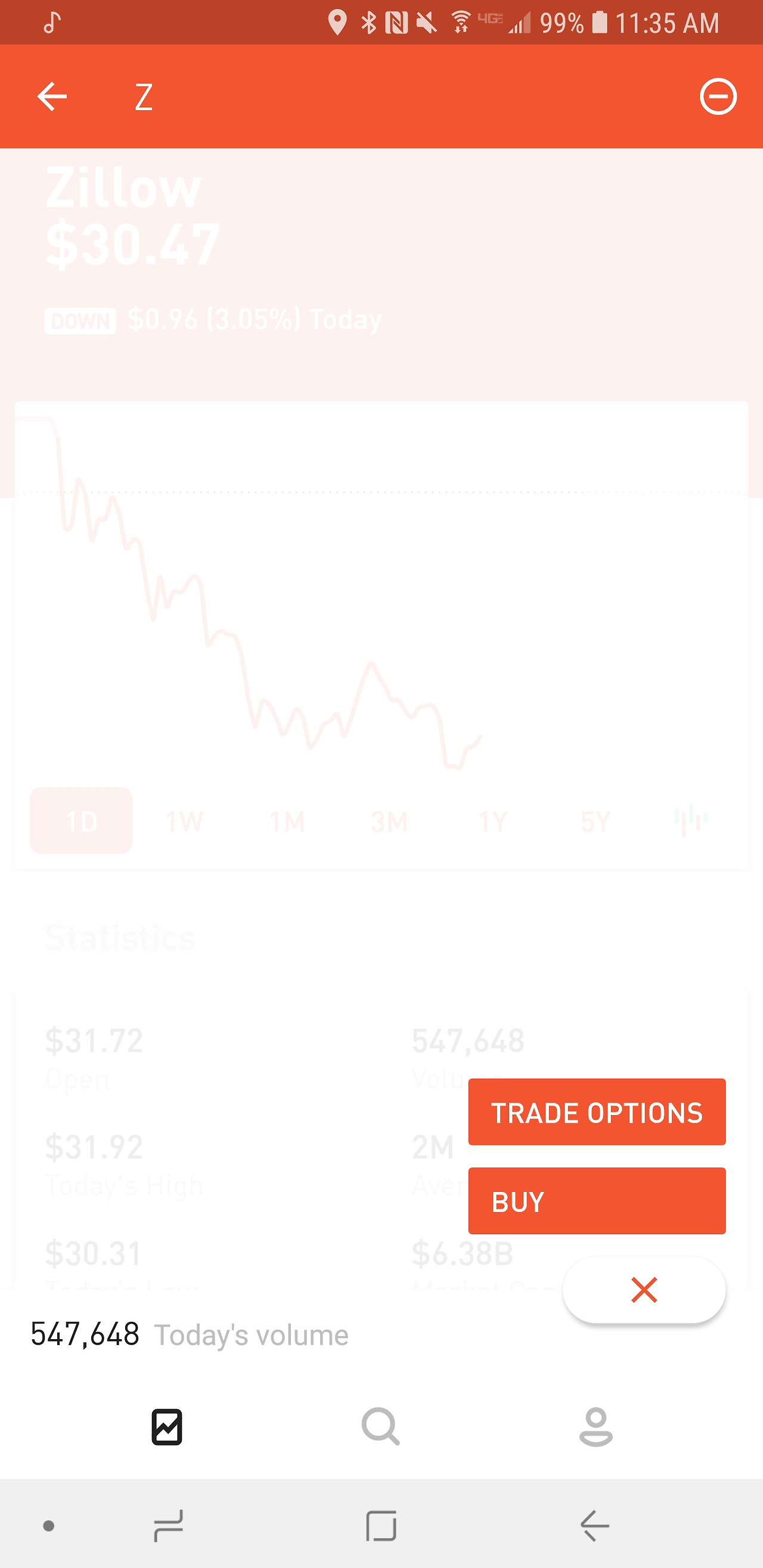
Task: Tap the Trade Options button
Action: pos(596,1112)
